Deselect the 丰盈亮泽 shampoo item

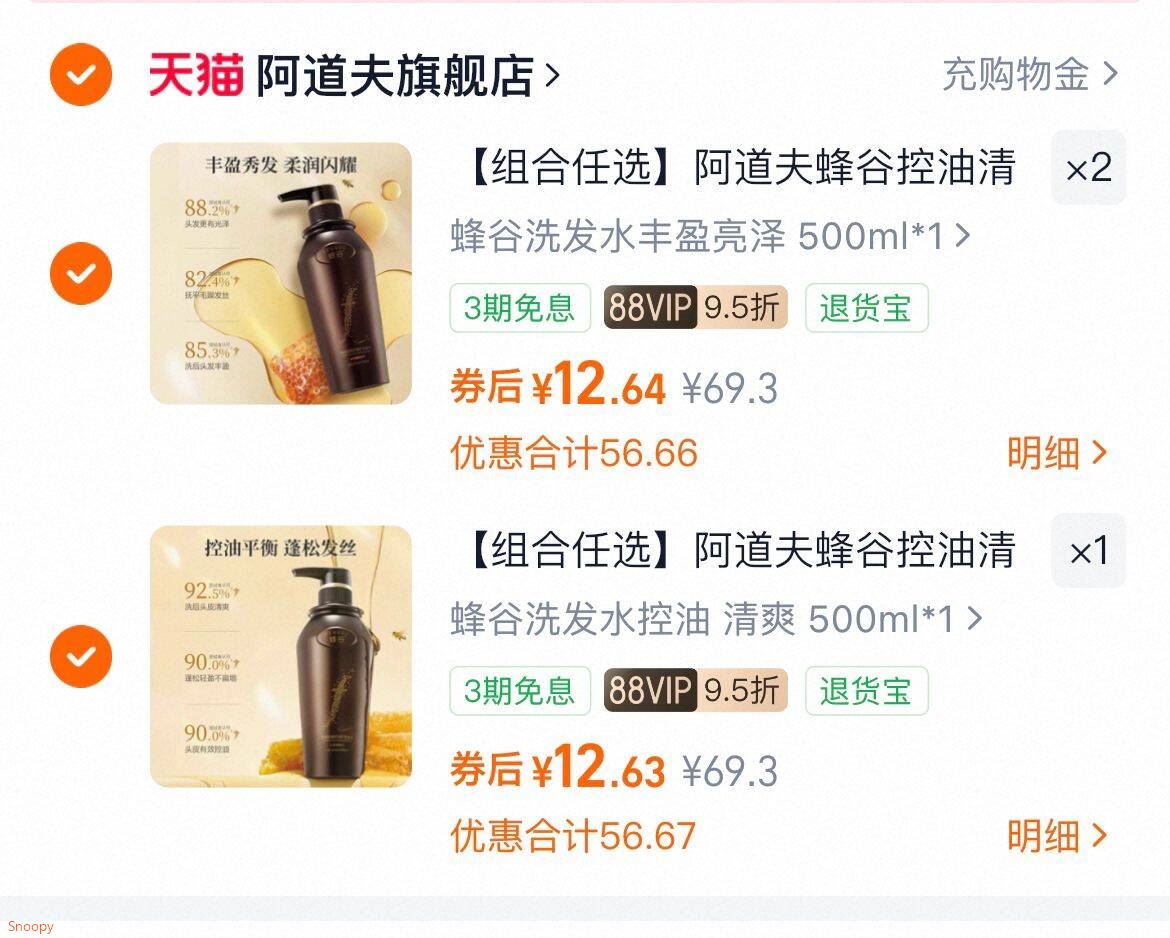(81, 273)
